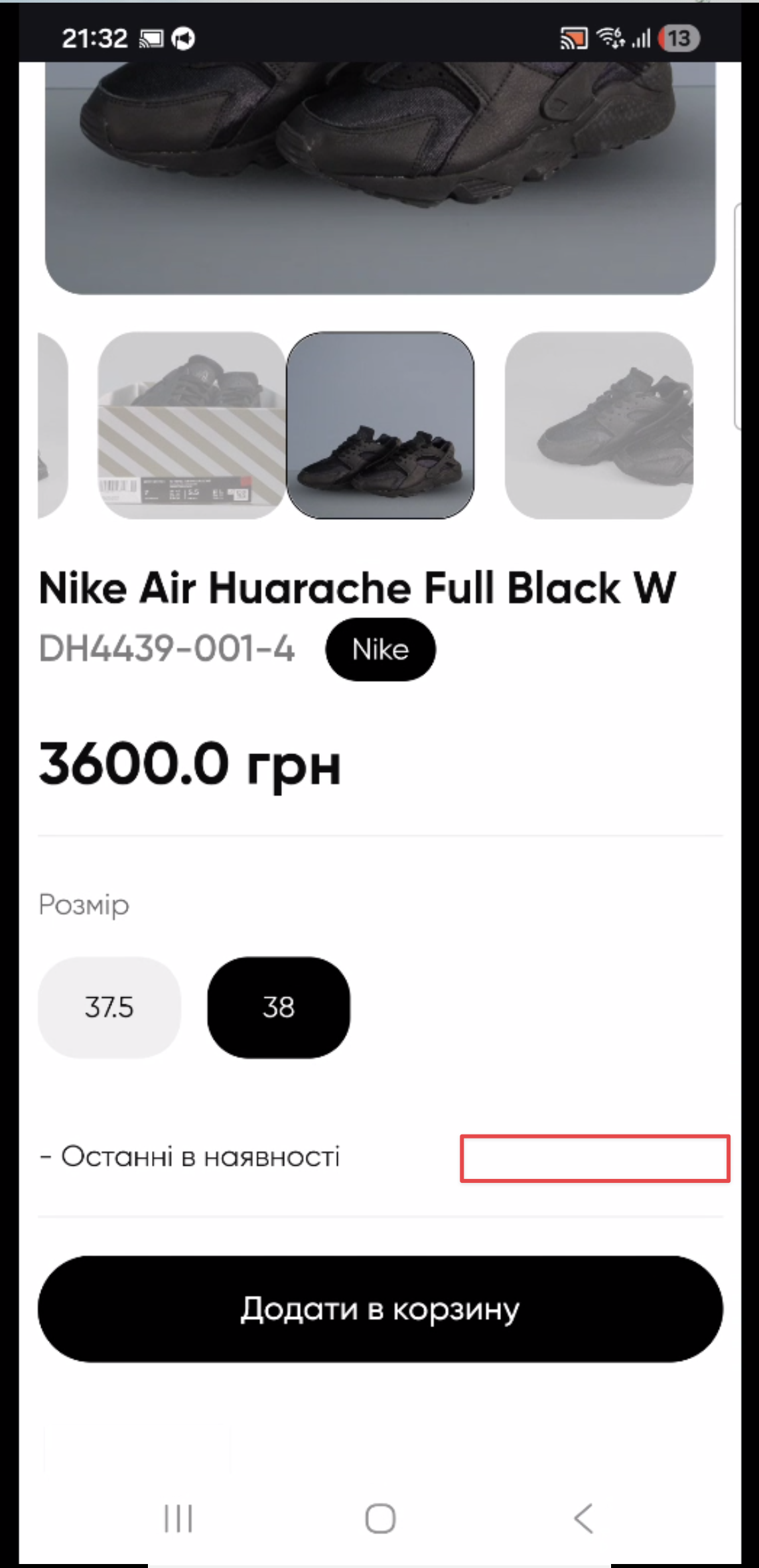Select size 37.5
The height and width of the screenshot is (1568, 759).
tap(109, 1007)
